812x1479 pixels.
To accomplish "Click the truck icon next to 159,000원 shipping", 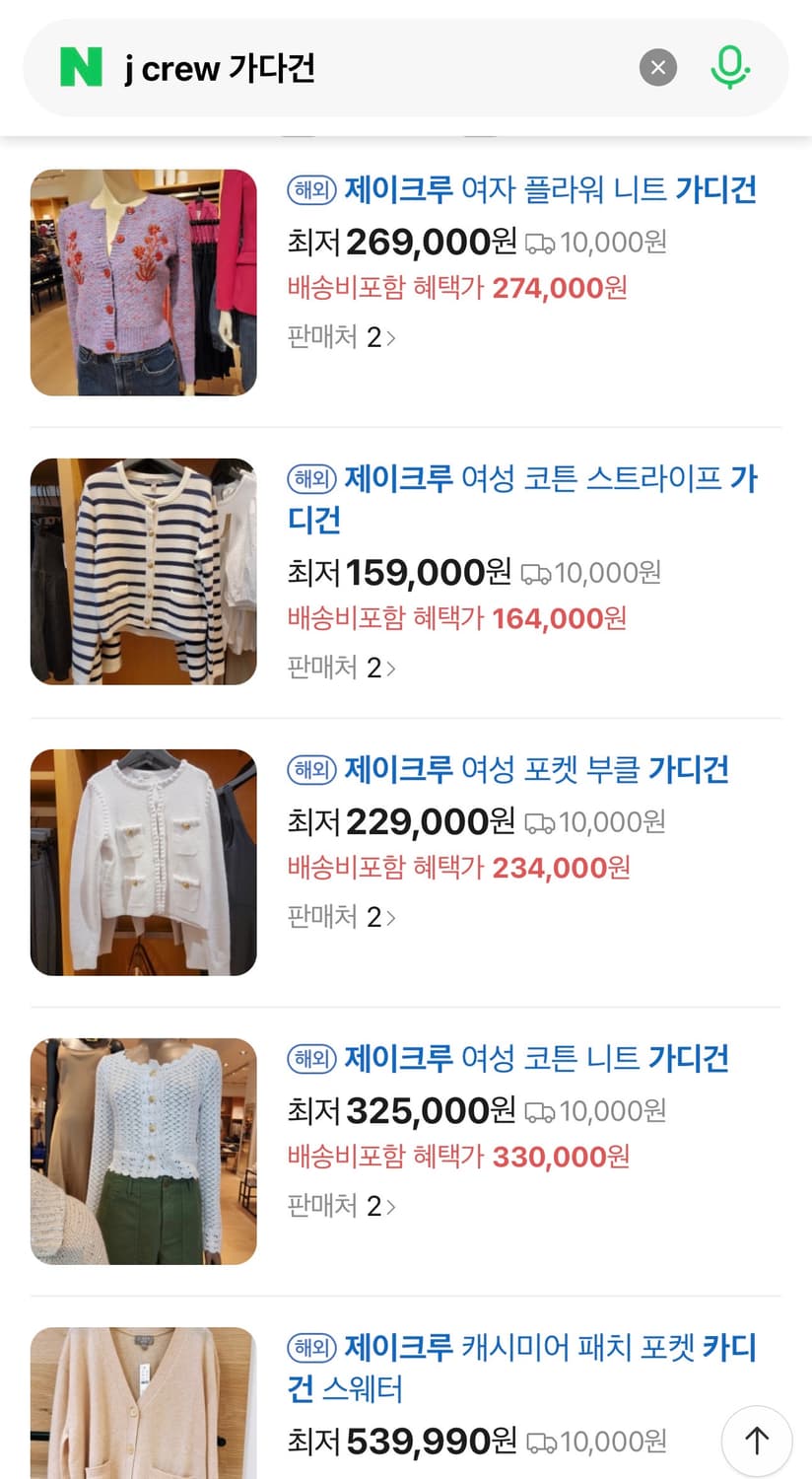I will (x=537, y=573).
